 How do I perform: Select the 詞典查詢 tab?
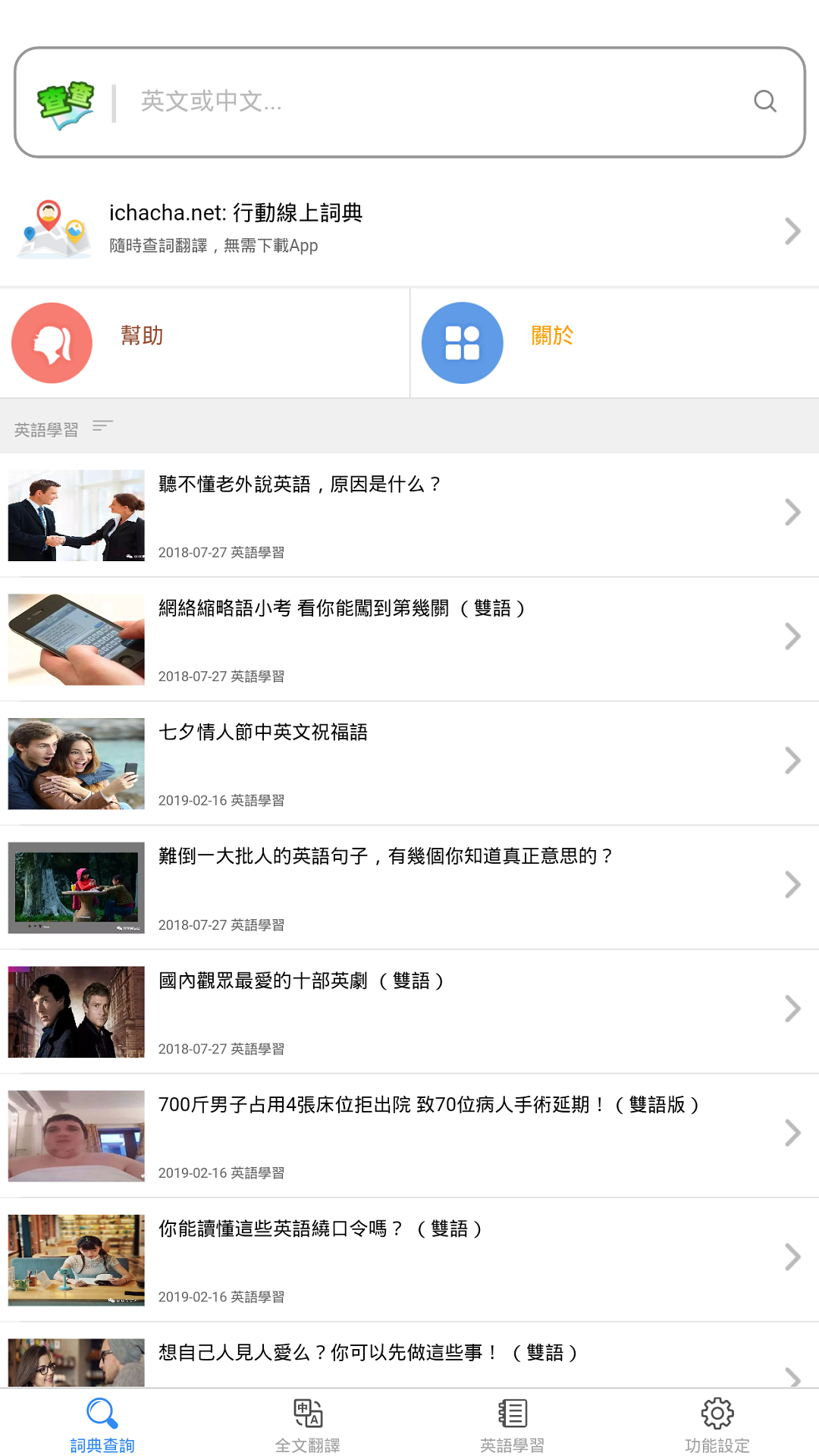tap(102, 1424)
